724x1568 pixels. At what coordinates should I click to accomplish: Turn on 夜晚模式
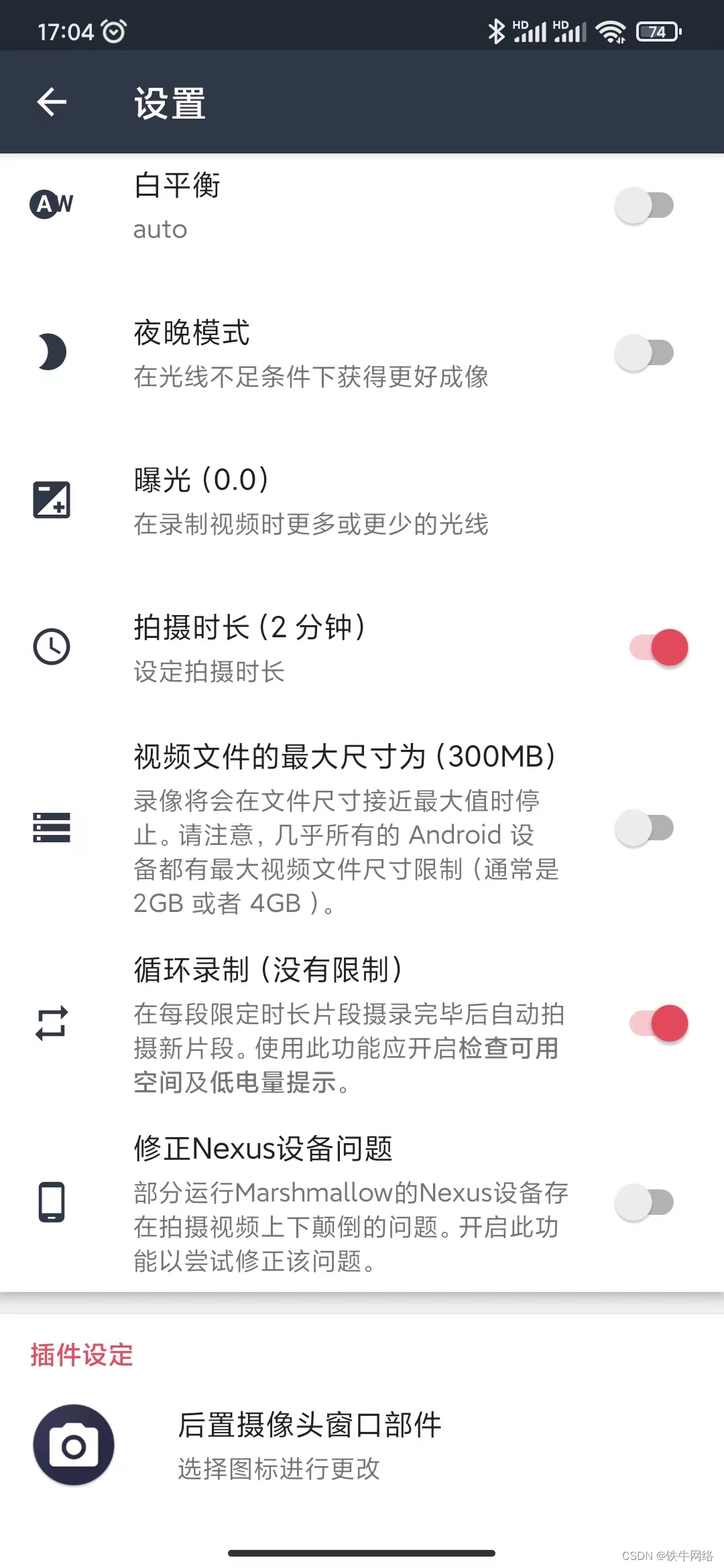(x=644, y=353)
